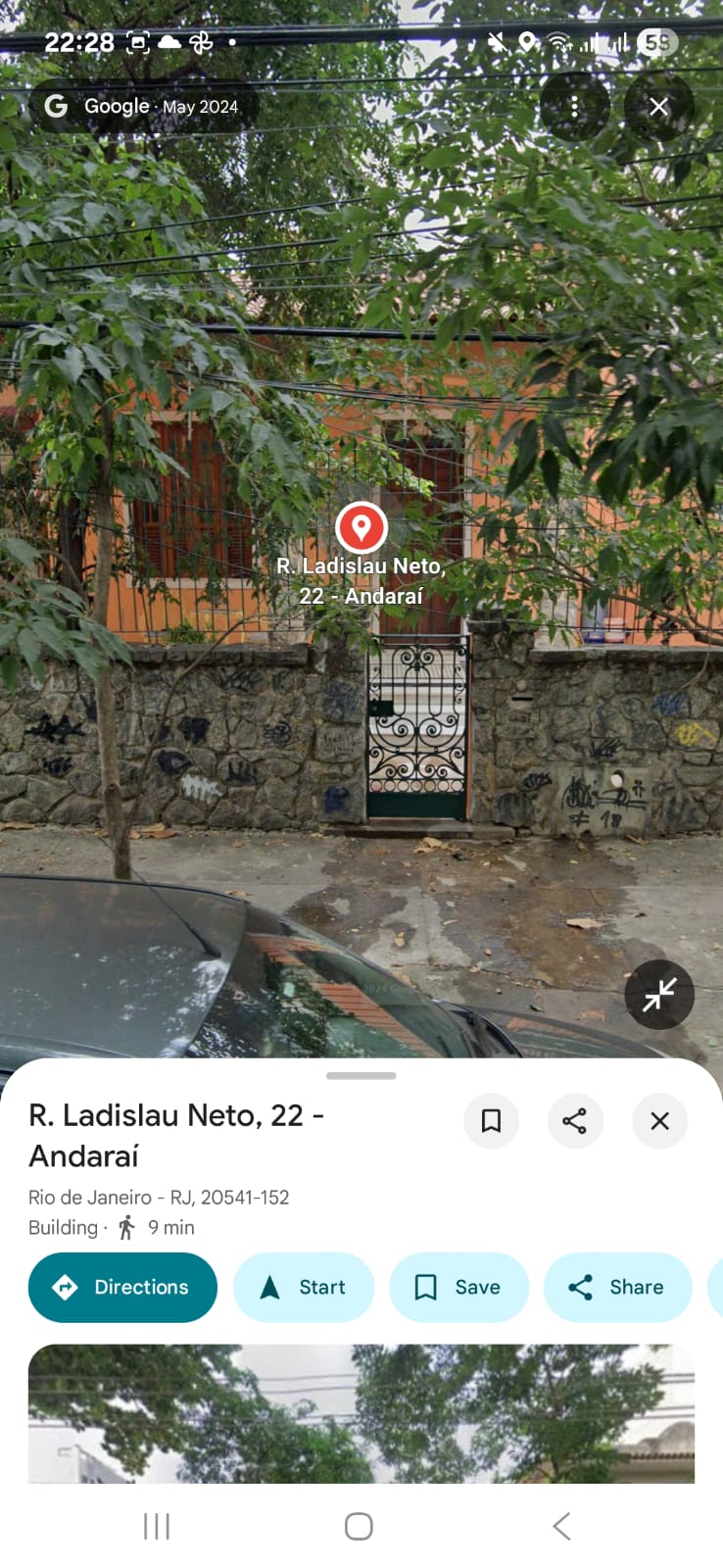Open the Street View overflow menu

pyautogui.click(x=575, y=107)
